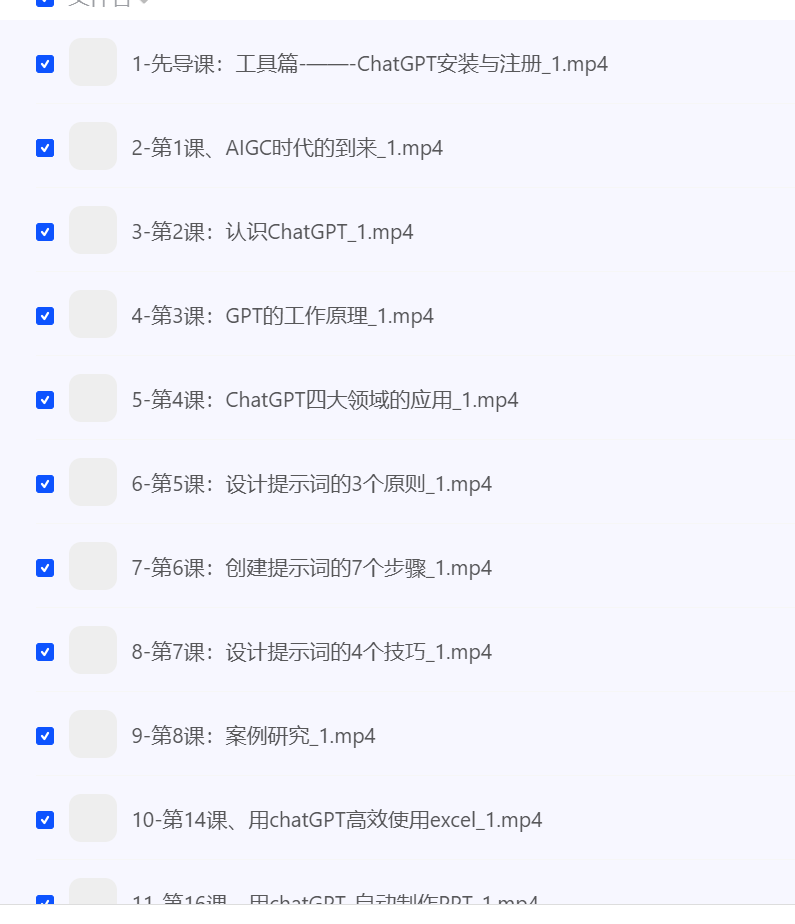
Task: Deselect the 3-第2课：认识ChatGPT file checkbox
Action: point(45,232)
